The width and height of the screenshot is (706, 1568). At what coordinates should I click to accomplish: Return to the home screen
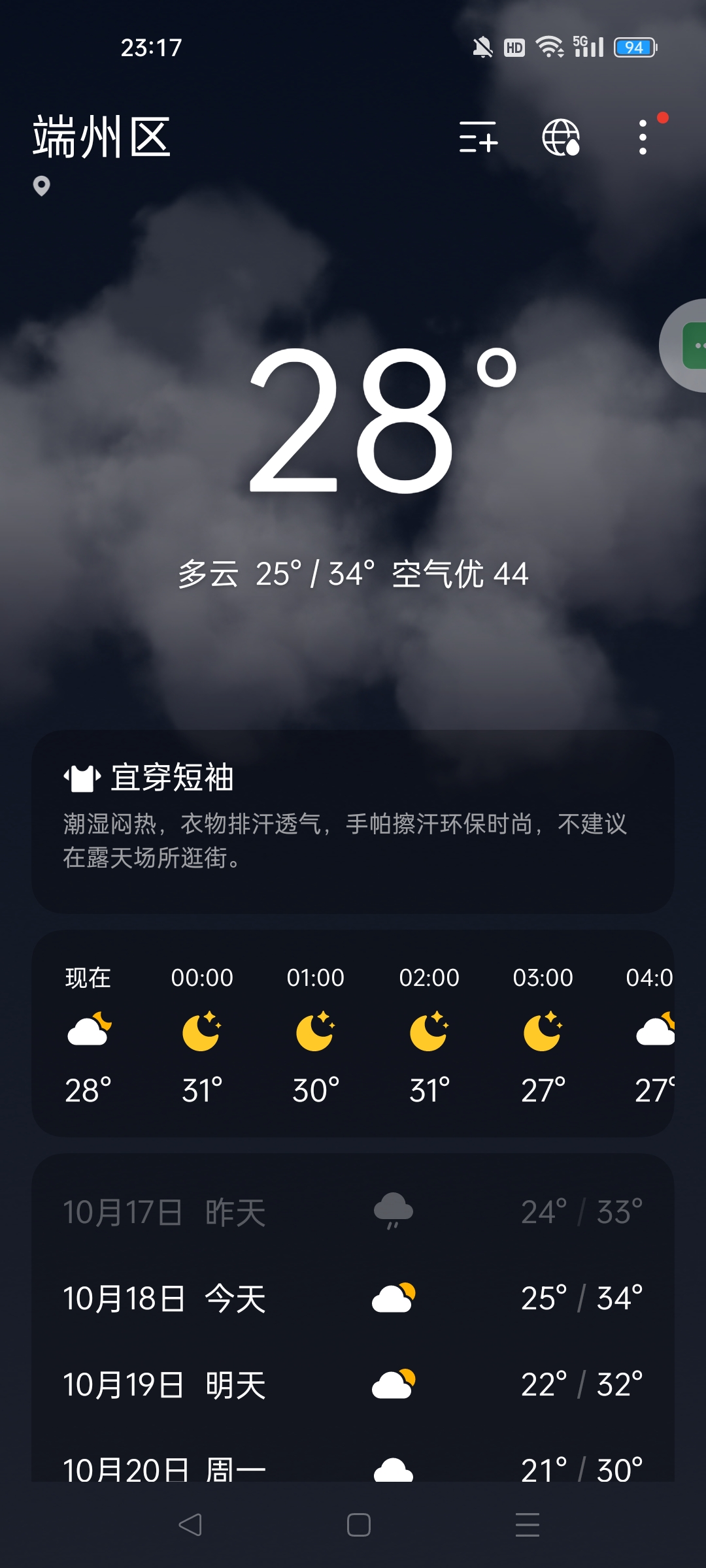point(359,1525)
